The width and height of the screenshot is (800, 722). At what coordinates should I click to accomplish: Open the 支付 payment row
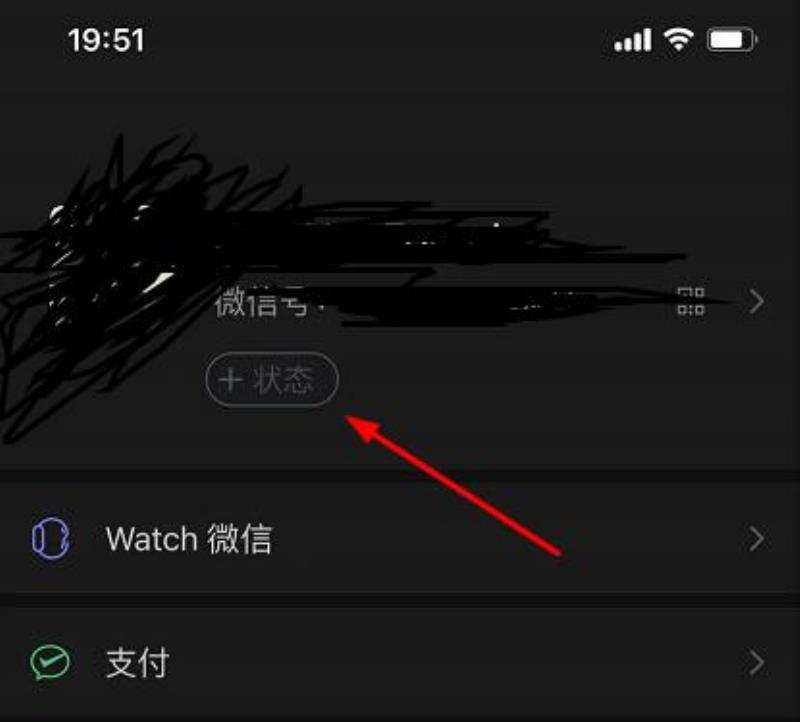(x=400, y=662)
